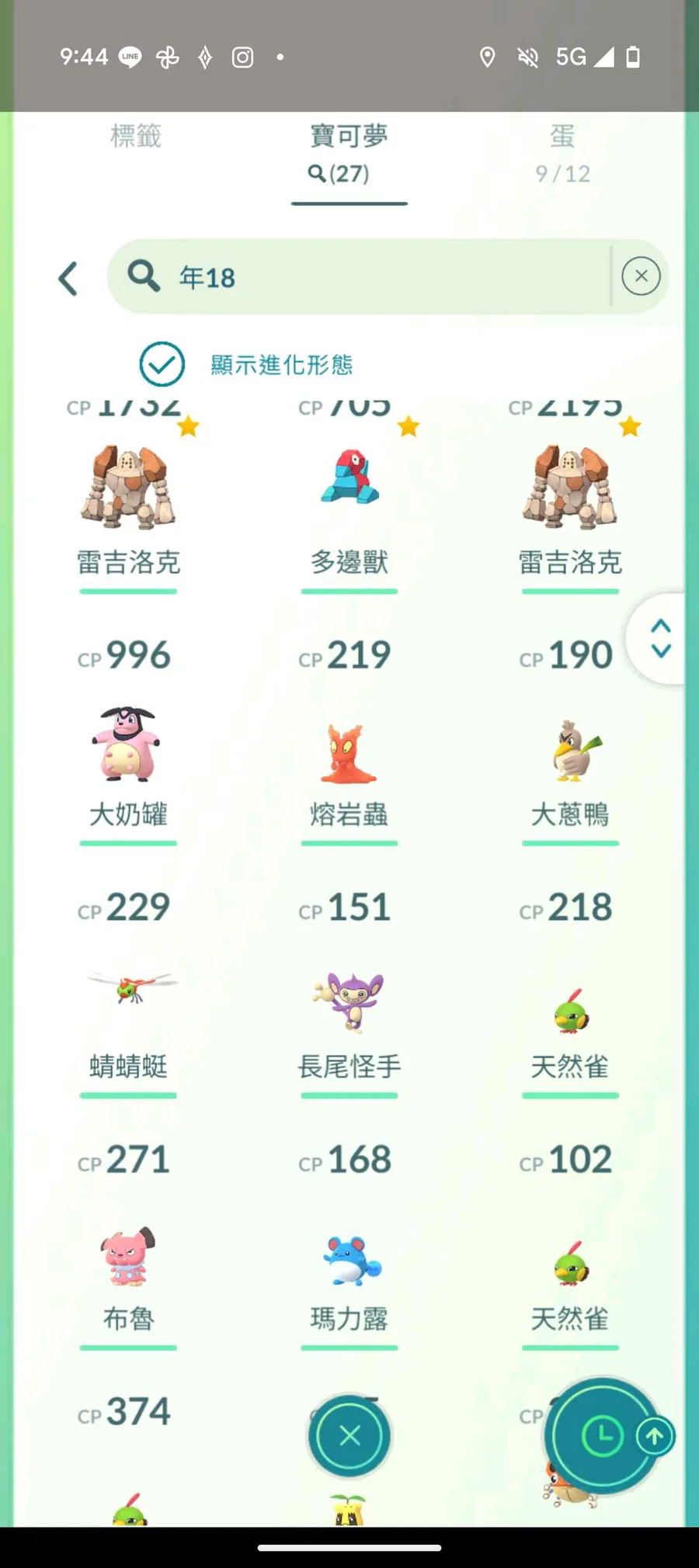Edit the search field containing 年18
This screenshot has width=699, height=1568.
click(373, 277)
